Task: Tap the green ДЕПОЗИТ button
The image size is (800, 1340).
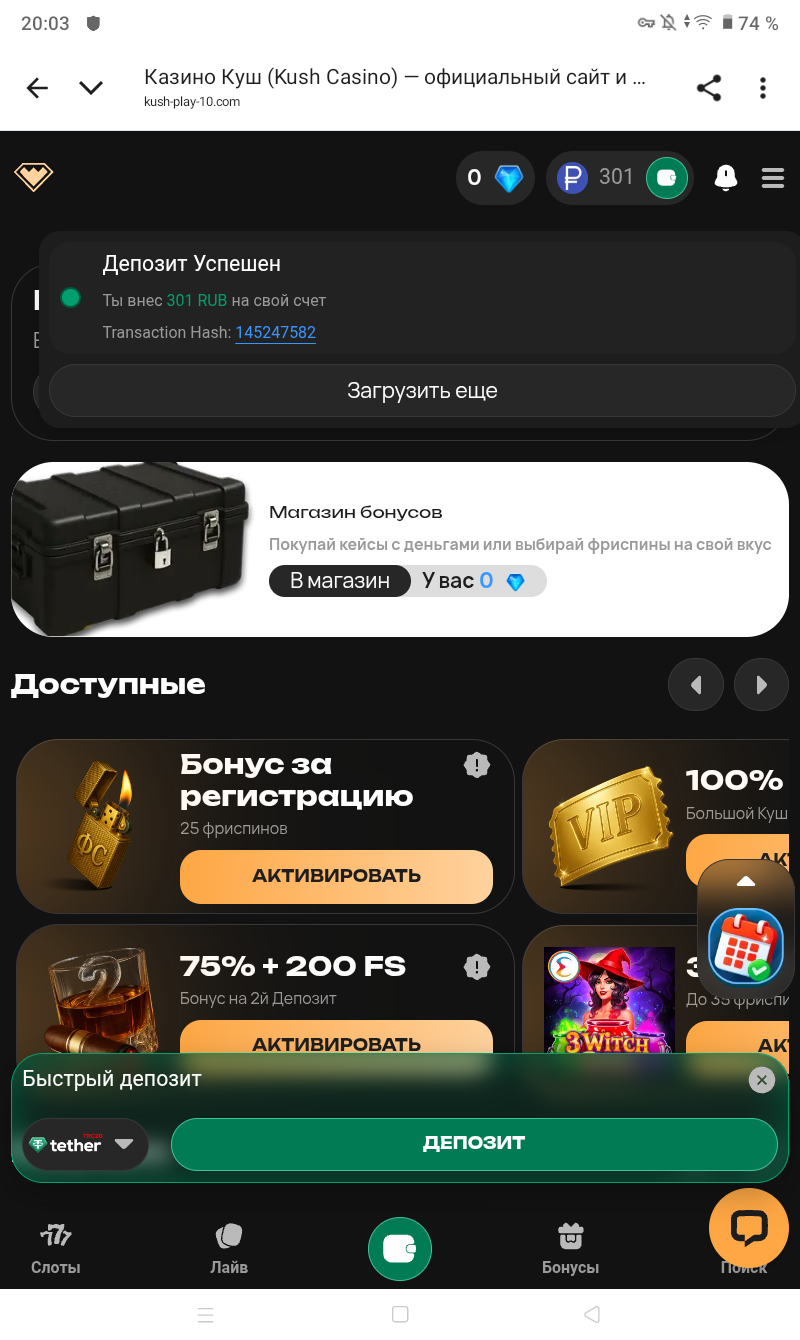Action: pos(474,1143)
